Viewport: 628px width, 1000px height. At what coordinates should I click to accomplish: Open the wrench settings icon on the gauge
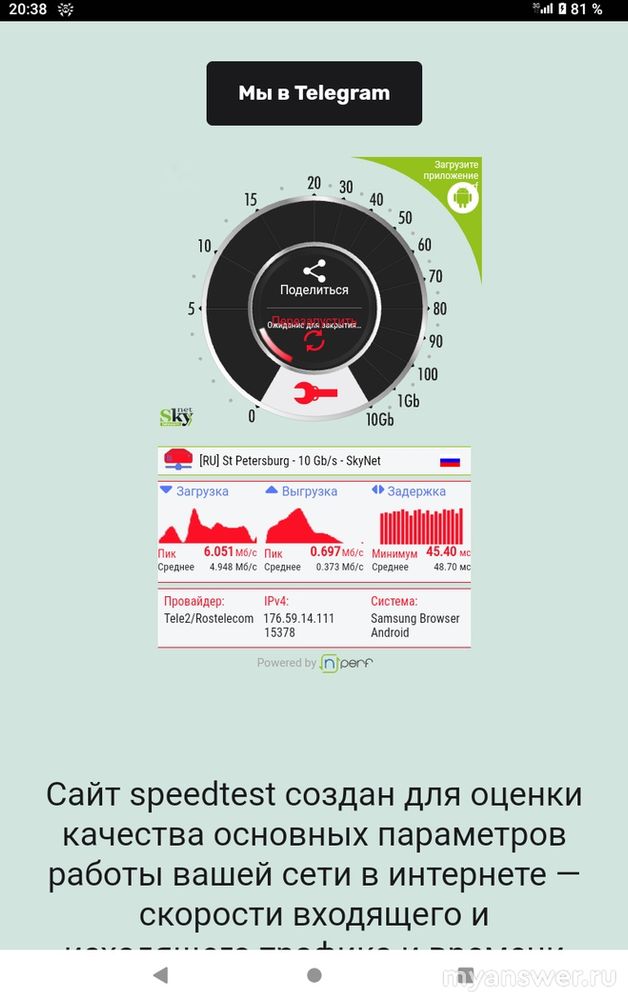[x=315, y=393]
